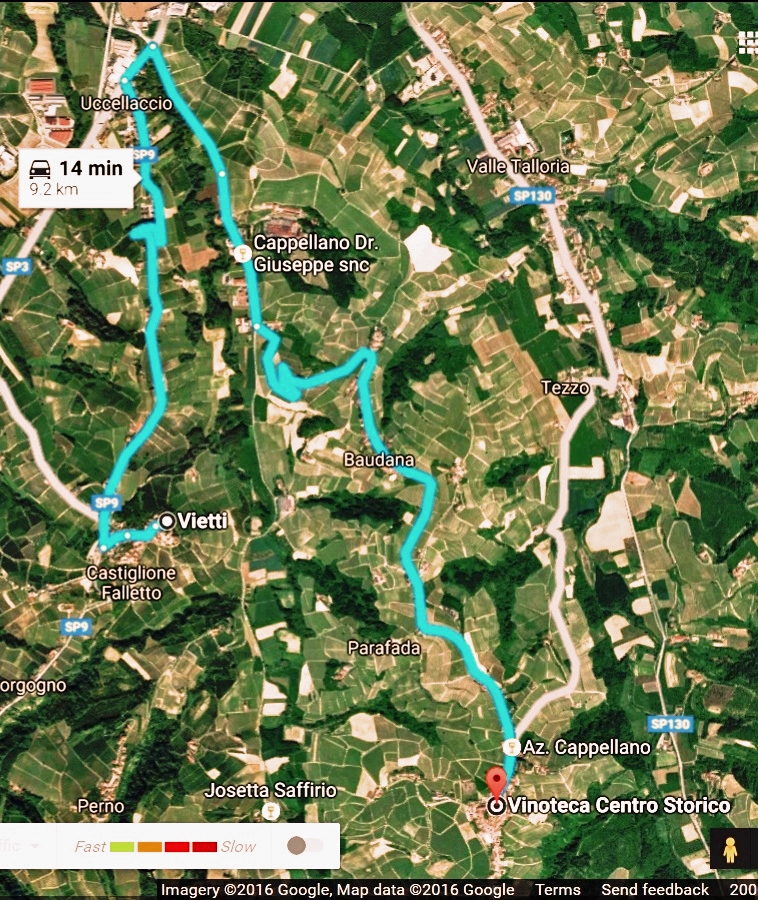
Task: Open the Terms link
Action: click(557, 890)
